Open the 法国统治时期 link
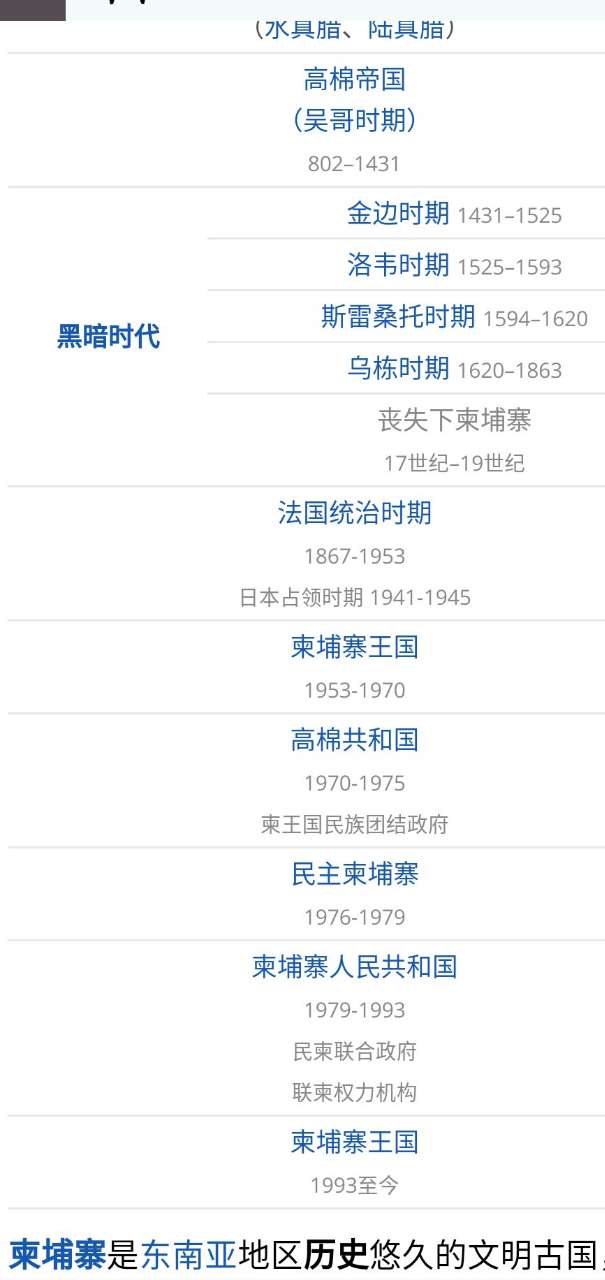Screen dimensions: 605x1280 tap(354, 513)
